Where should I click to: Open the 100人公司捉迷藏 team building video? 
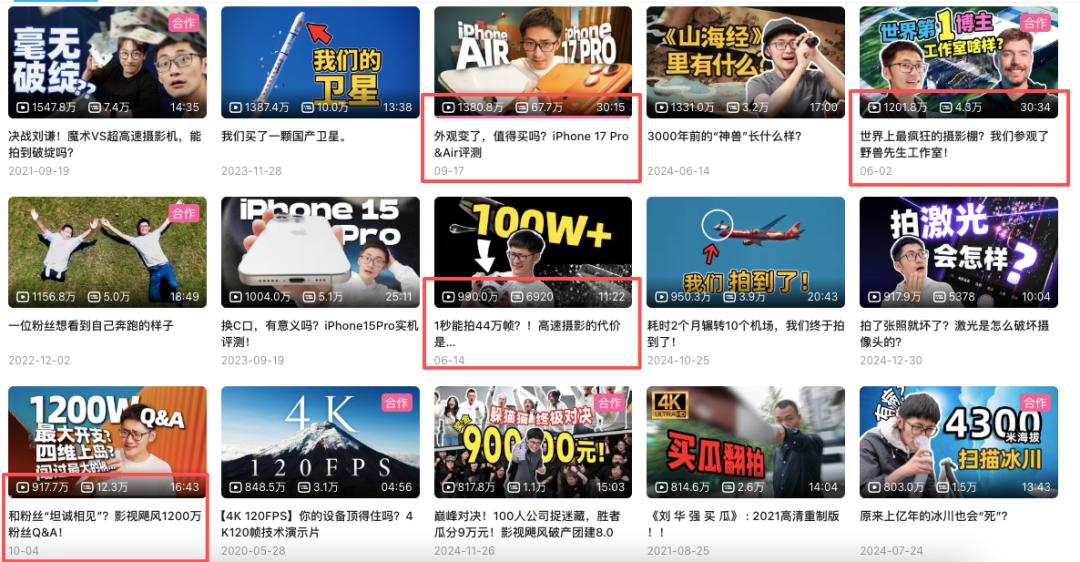click(x=532, y=442)
